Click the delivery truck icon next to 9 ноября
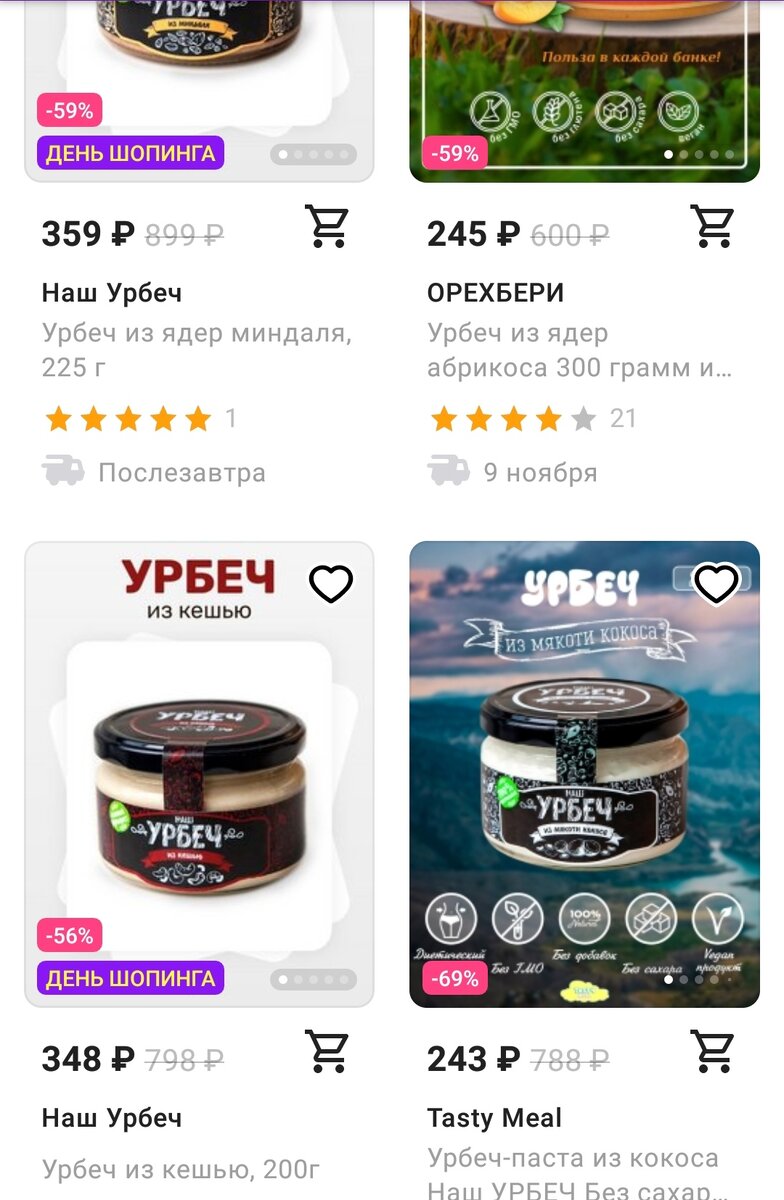Viewport: 784px width, 1200px height. click(x=447, y=472)
